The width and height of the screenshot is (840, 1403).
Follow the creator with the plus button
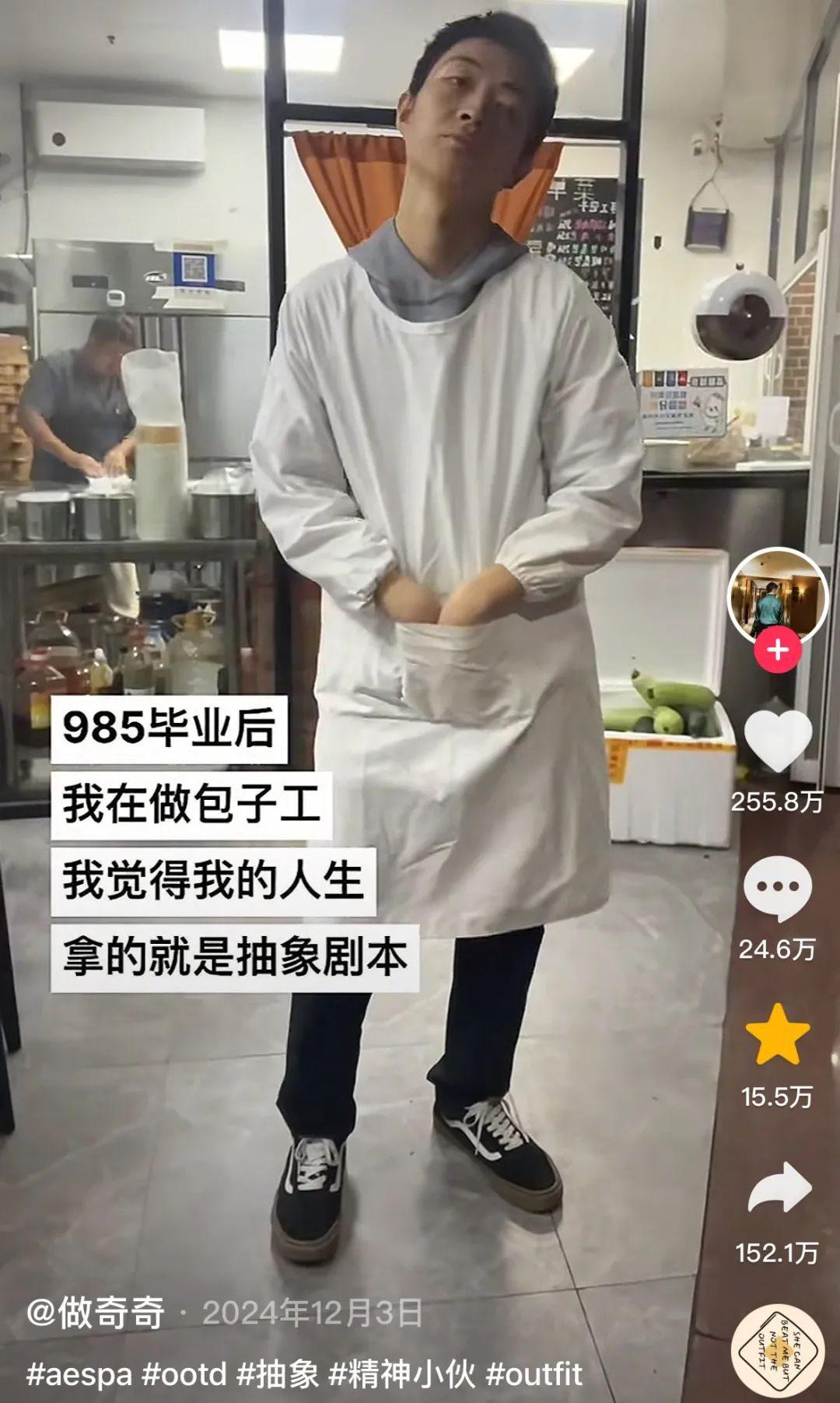[778, 650]
